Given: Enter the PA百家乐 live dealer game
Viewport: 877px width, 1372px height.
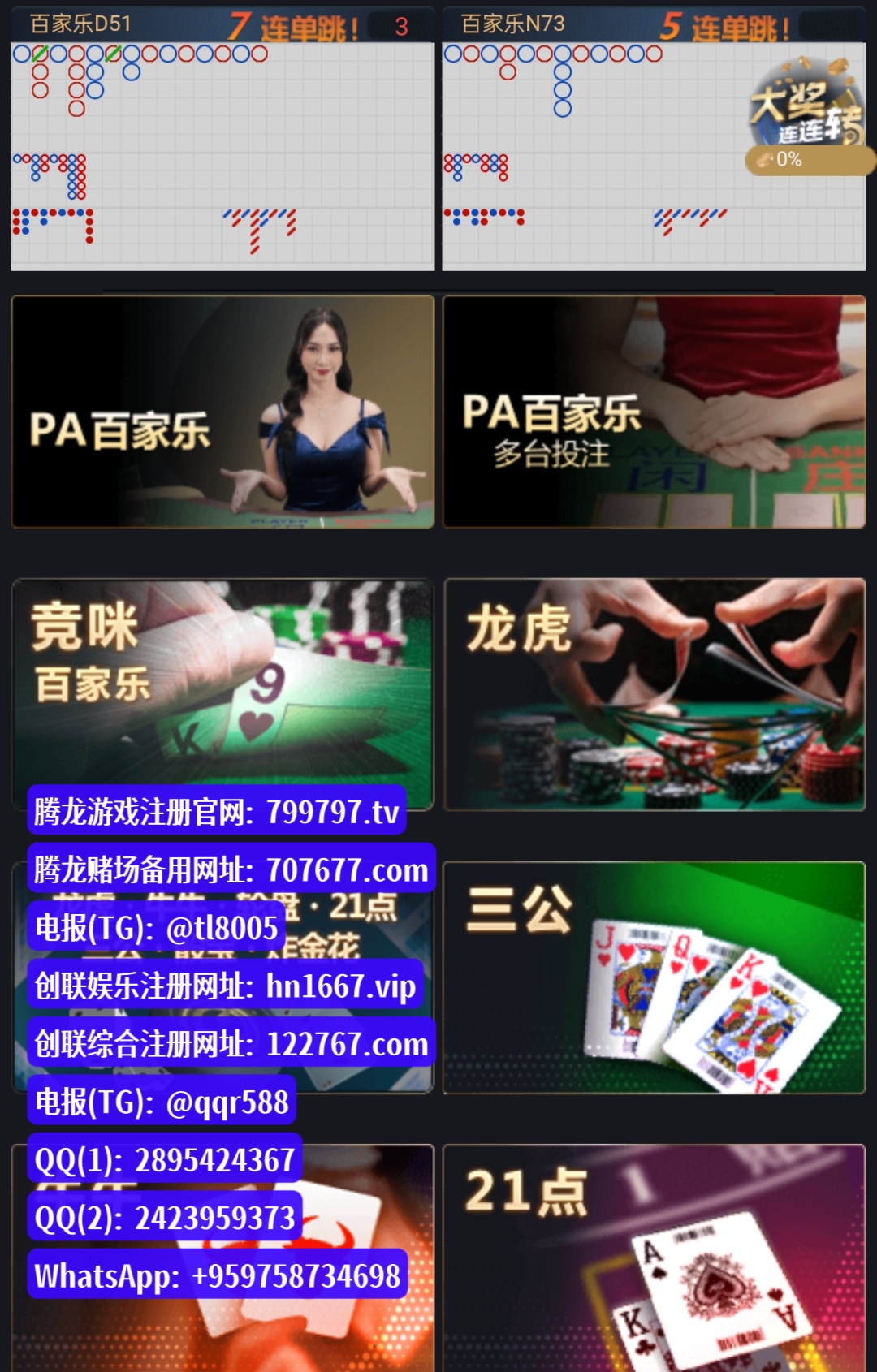Looking at the screenshot, I should [222, 412].
